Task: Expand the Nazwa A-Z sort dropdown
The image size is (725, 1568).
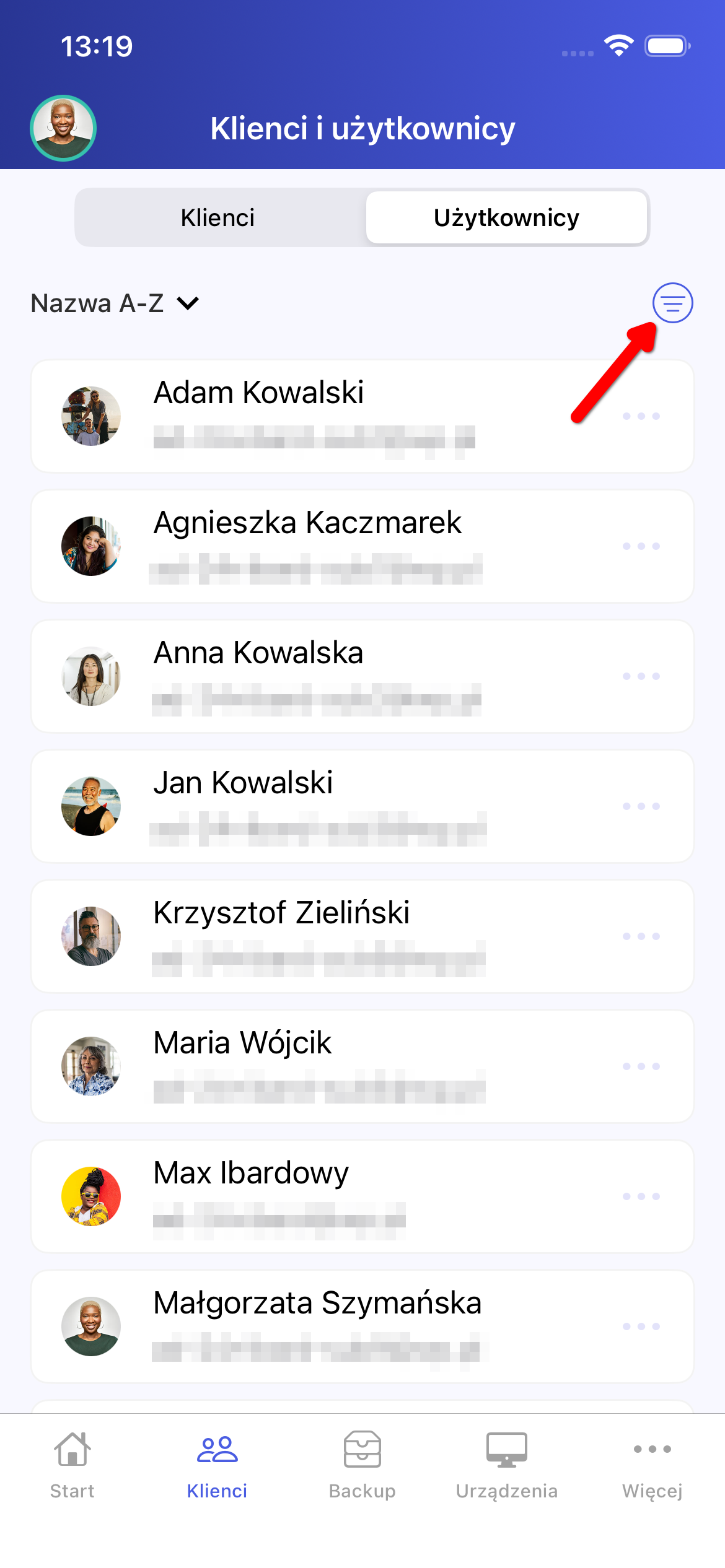Action: (115, 303)
